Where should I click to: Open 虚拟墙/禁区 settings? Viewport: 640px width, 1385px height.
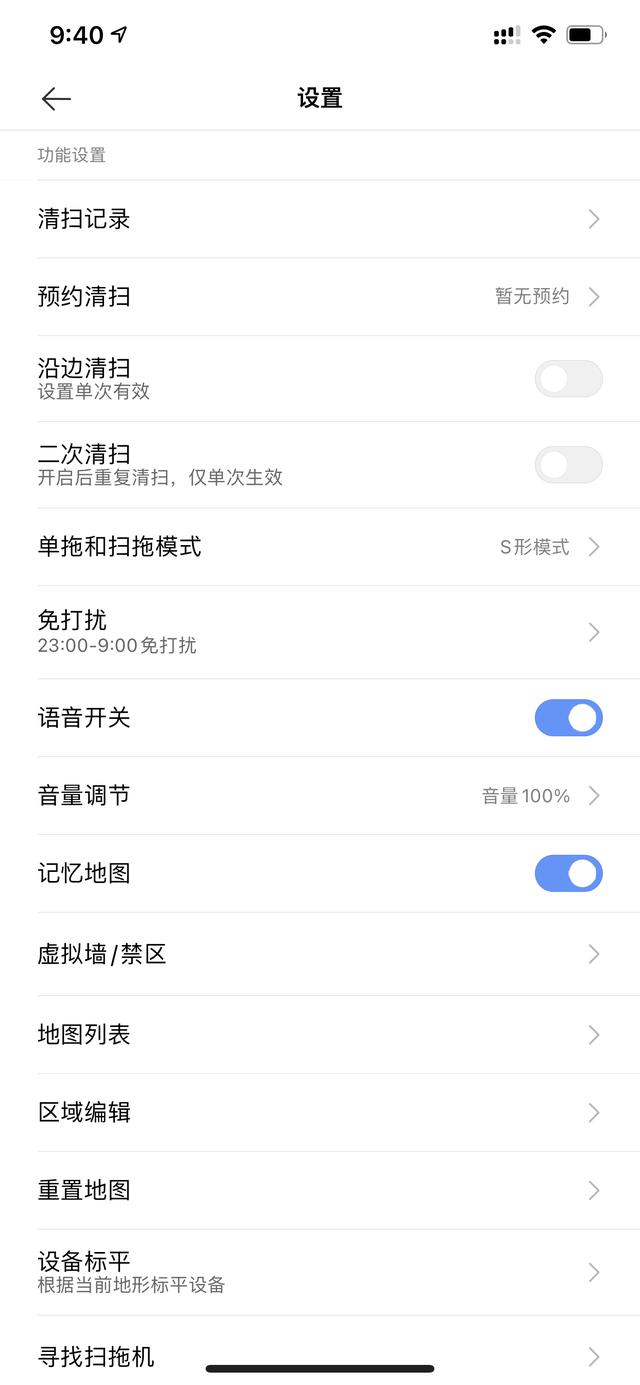pos(320,954)
